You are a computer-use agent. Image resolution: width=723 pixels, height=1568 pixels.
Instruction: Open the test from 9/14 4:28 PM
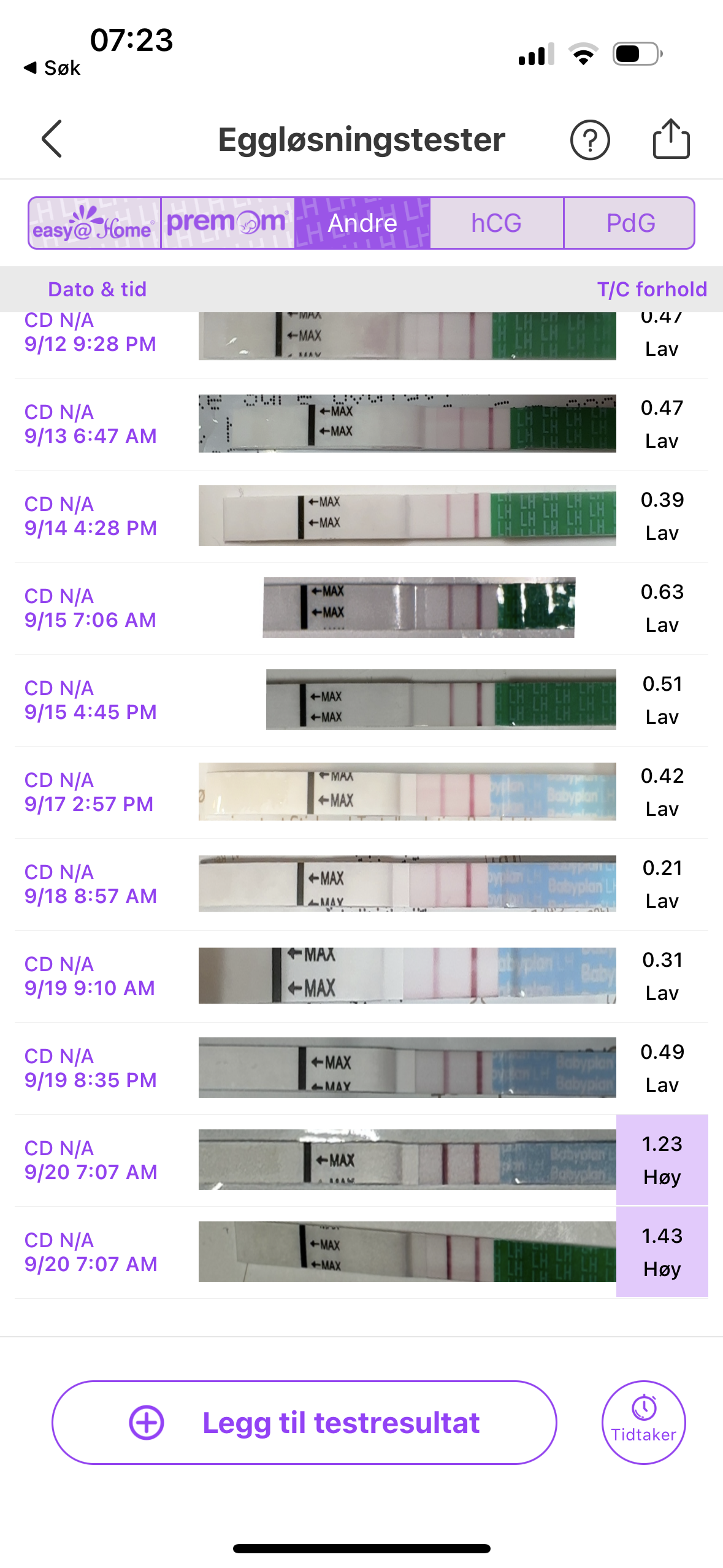[x=361, y=516]
